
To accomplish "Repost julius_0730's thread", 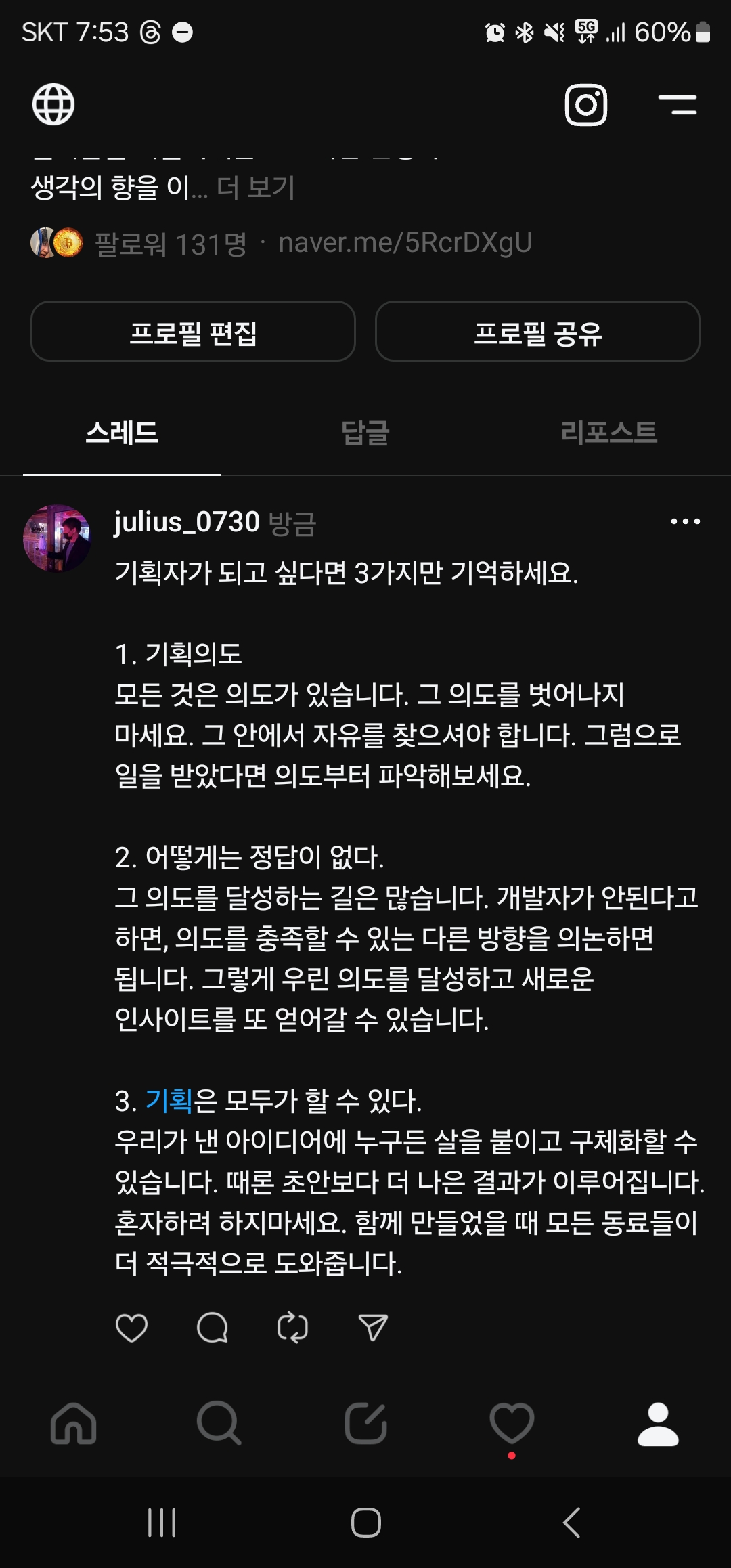I will [292, 1328].
